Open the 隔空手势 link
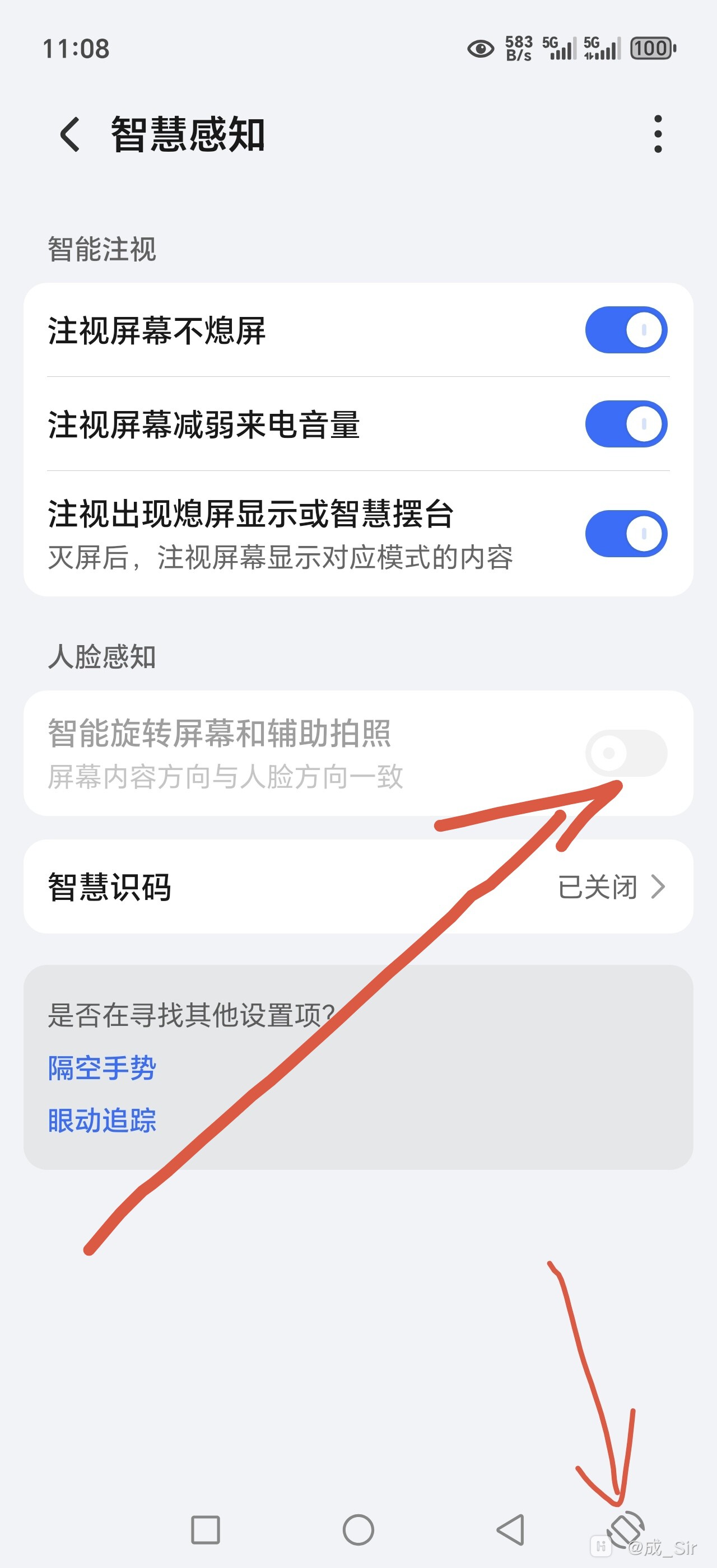The image size is (717, 1568). 103,1068
